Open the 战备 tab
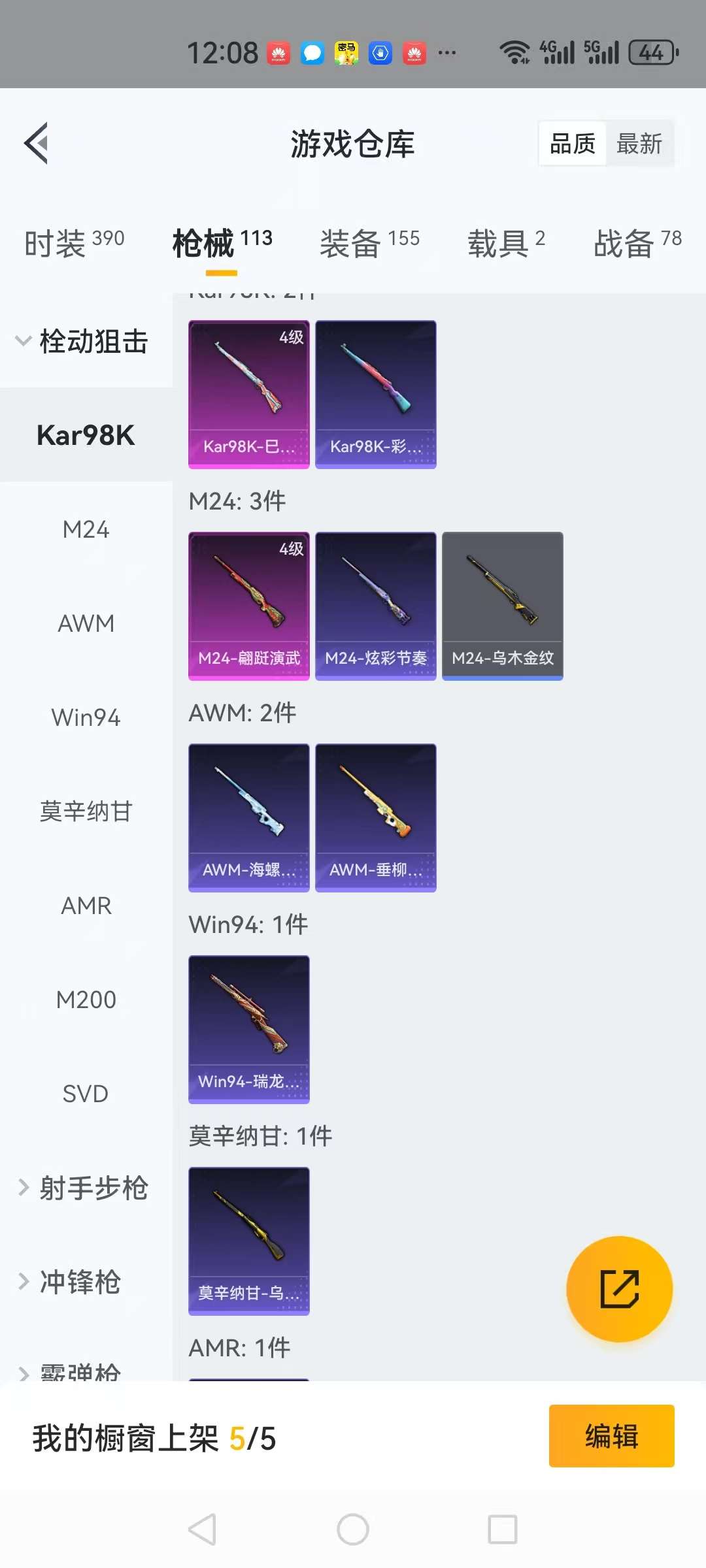 click(637, 242)
